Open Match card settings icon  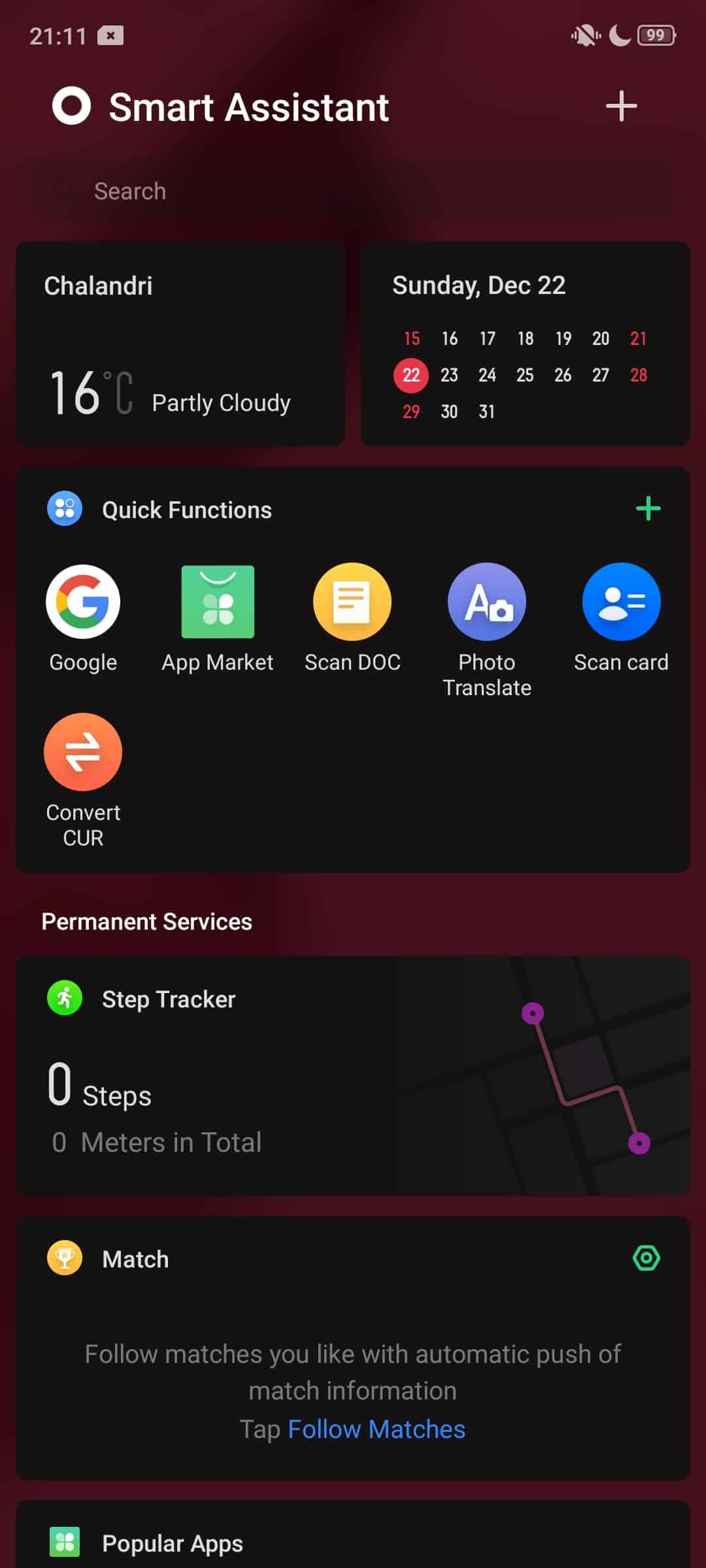point(647,1258)
